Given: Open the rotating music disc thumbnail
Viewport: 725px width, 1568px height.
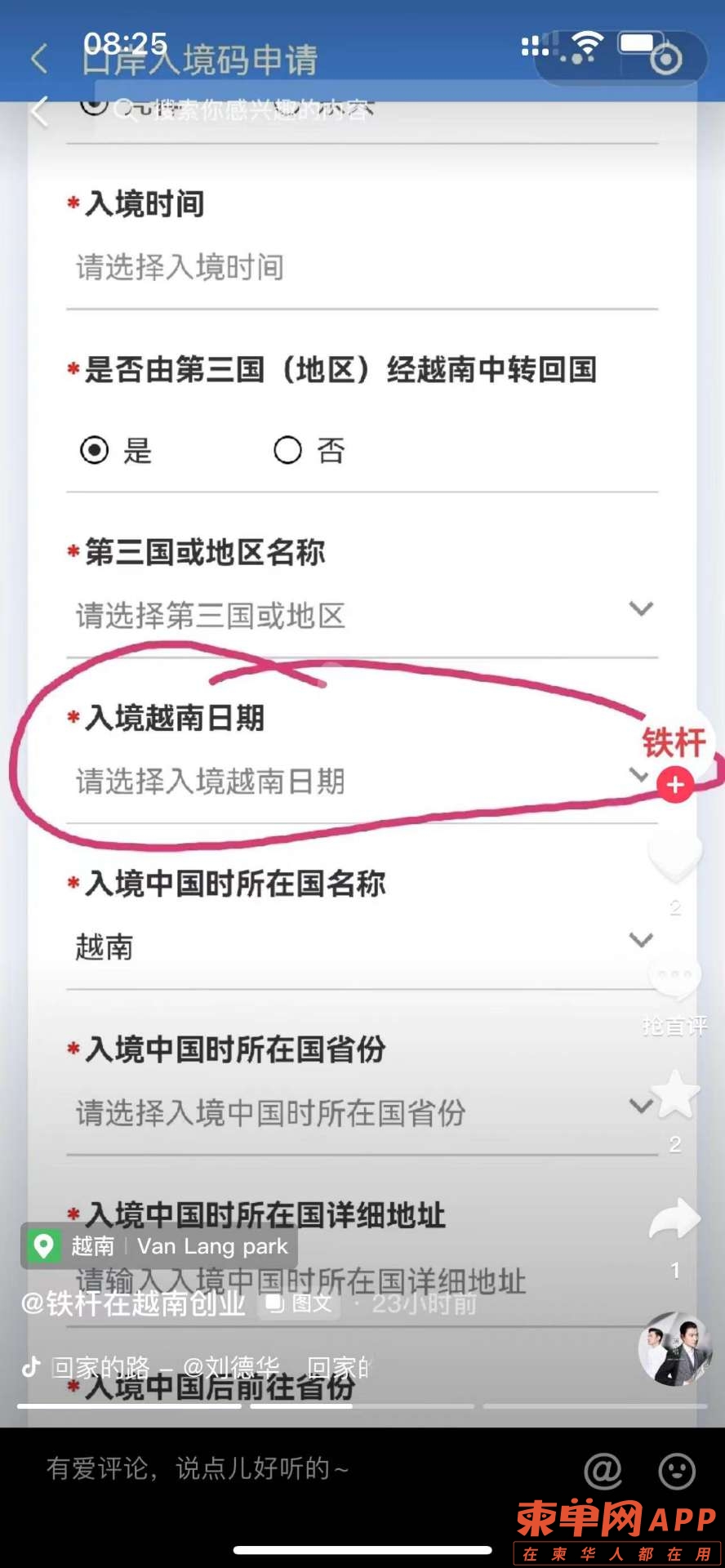Looking at the screenshot, I should [x=675, y=1349].
